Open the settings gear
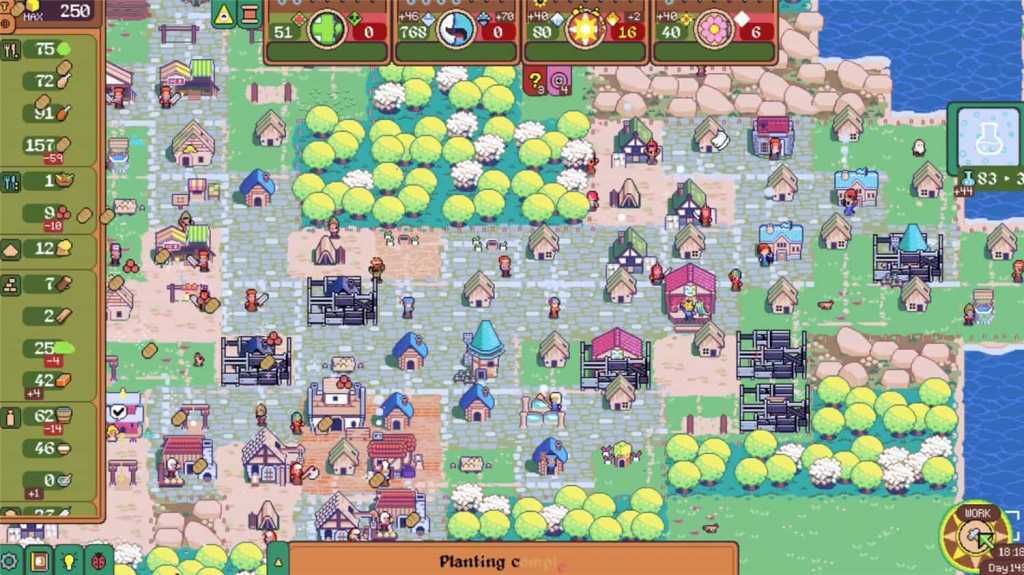Screen dimensions: 1024x575 10,561
